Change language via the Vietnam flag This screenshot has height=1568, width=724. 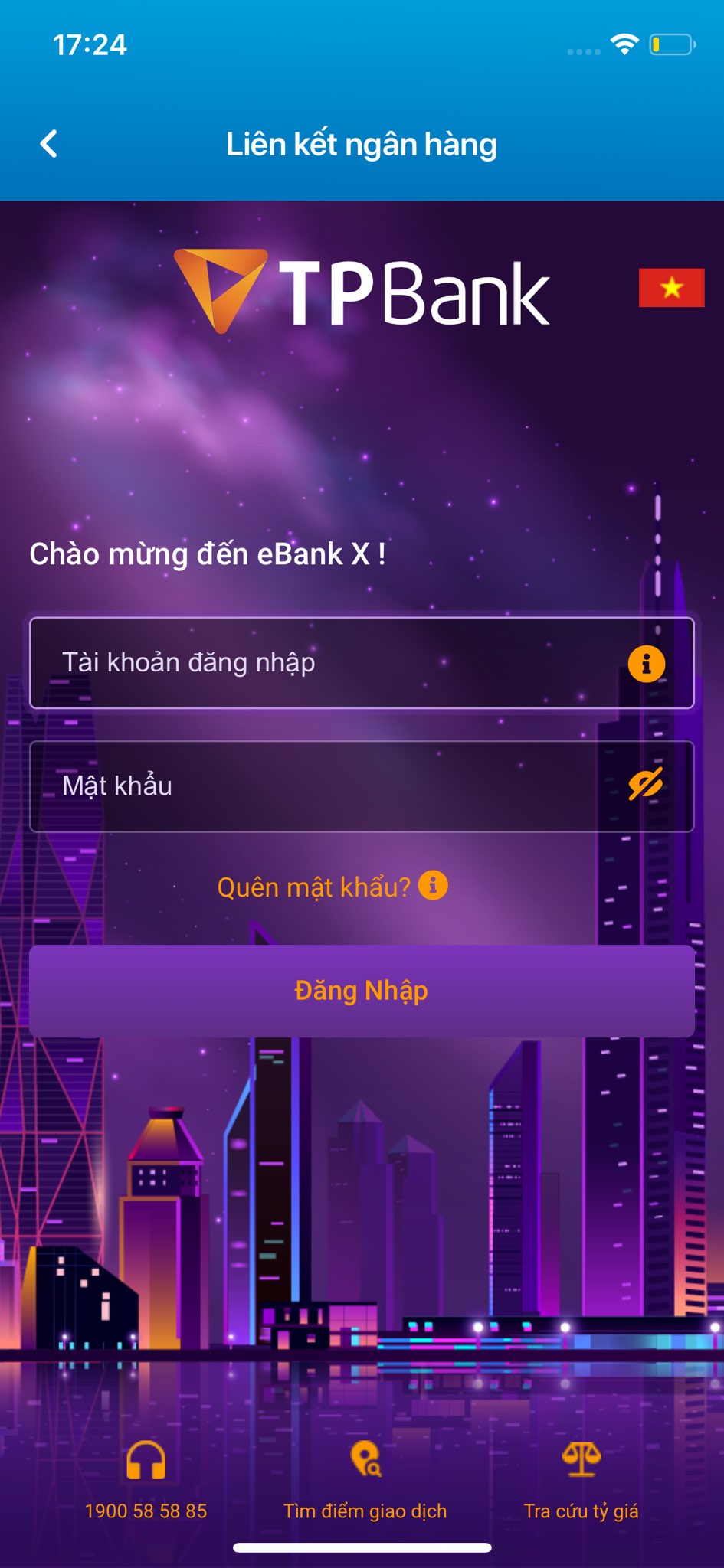click(x=671, y=288)
